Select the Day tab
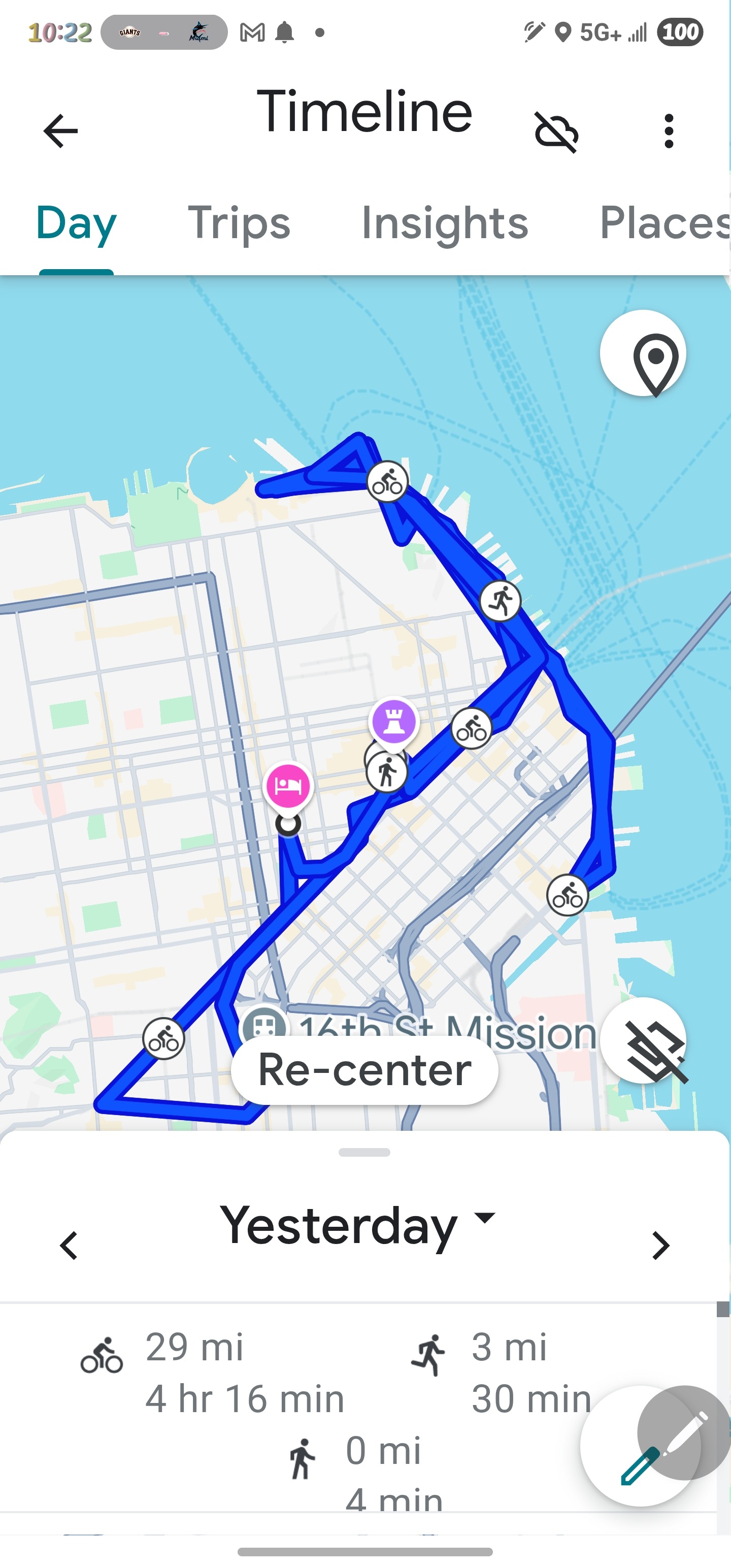Screen dimensions: 731x1568 [x=76, y=223]
